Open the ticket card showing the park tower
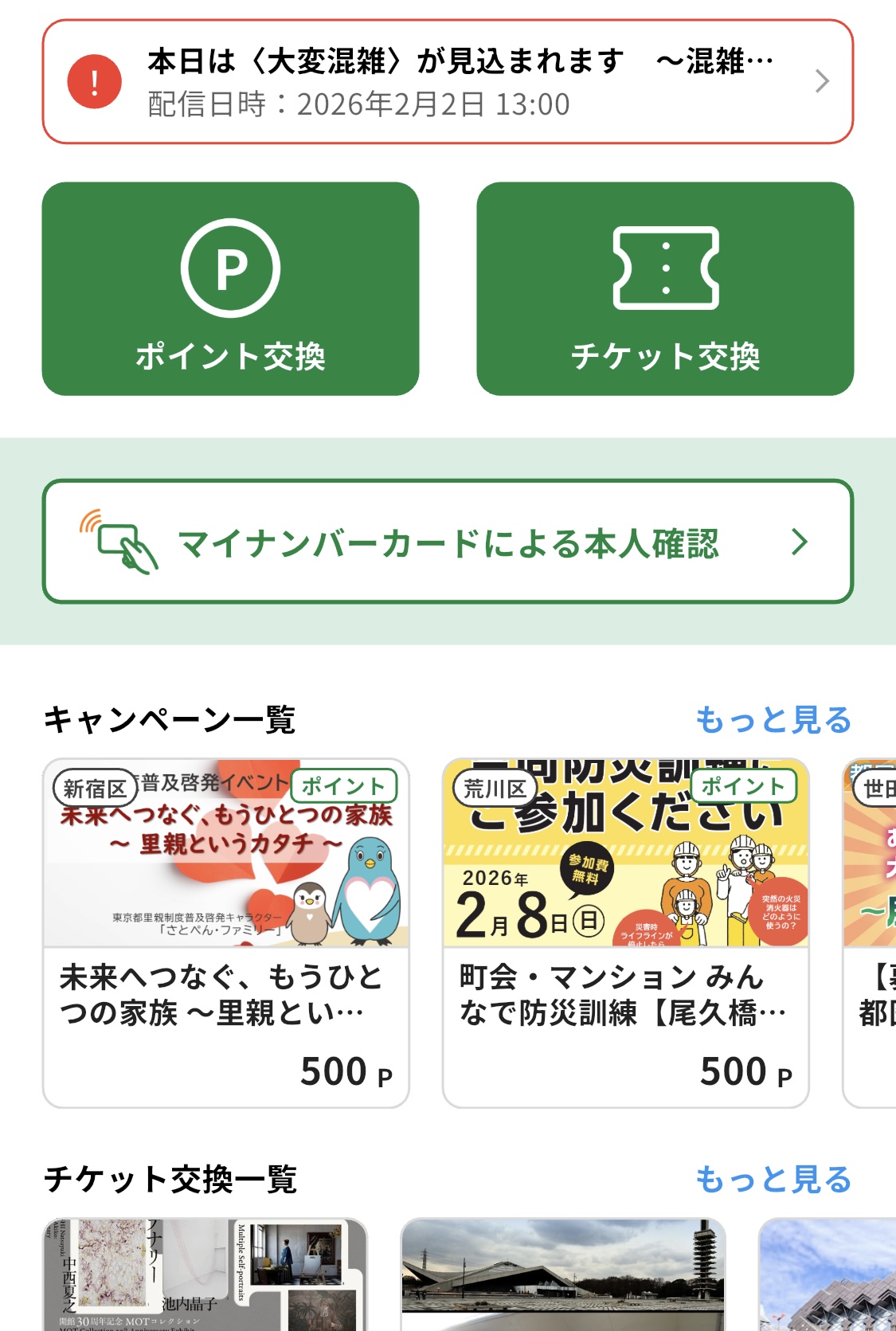The height and width of the screenshot is (1331, 896). pos(562,1274)
